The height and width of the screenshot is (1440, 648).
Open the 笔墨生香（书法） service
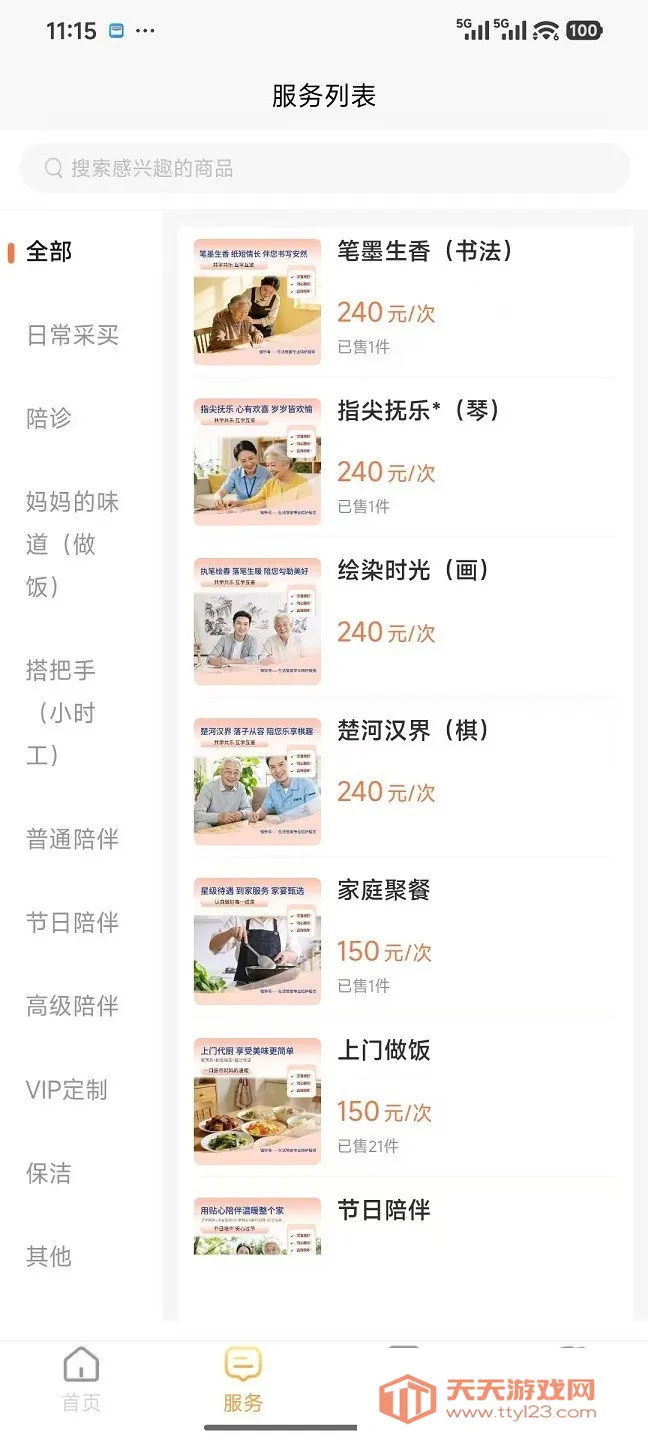pyautogui.click(x=404, y=301)
